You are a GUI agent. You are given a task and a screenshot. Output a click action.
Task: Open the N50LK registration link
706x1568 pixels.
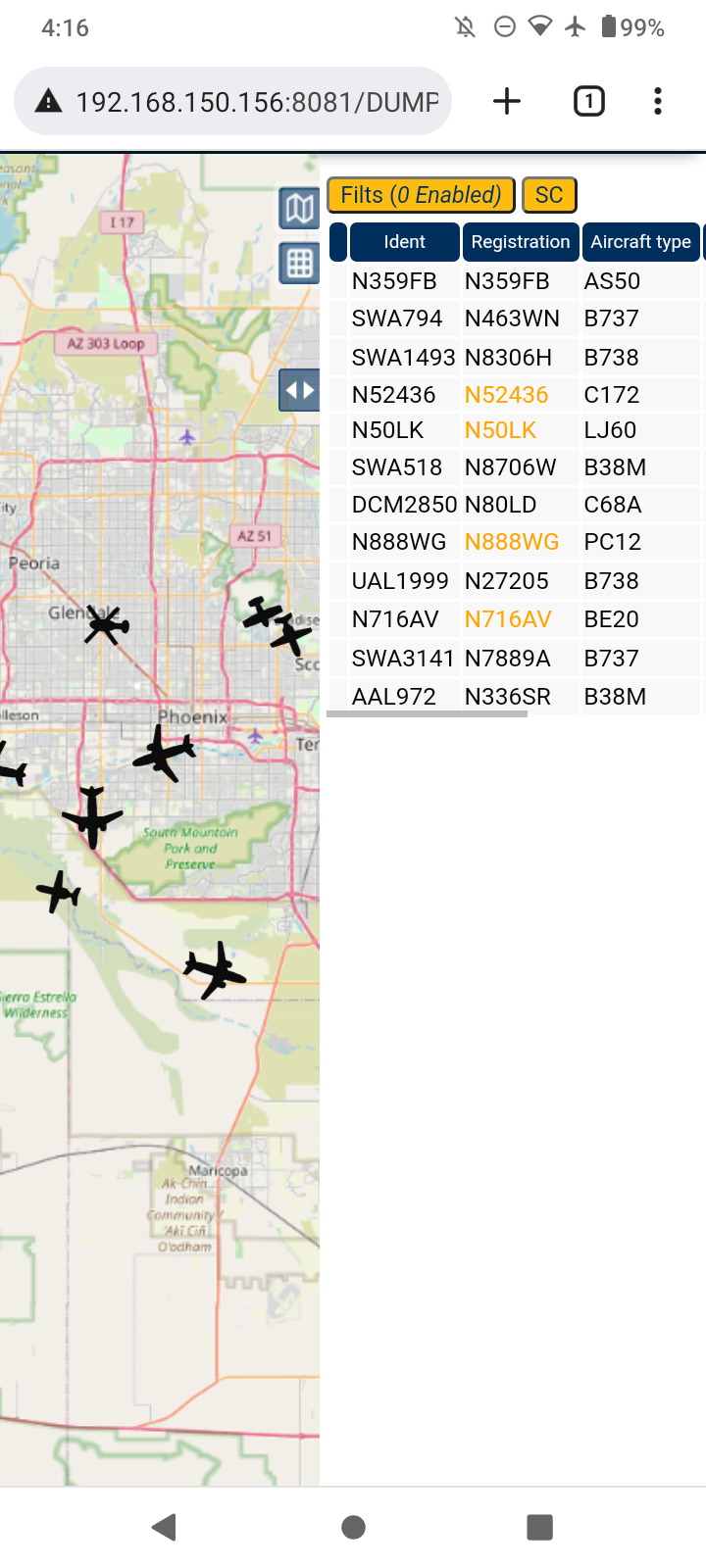pos(500,430)
